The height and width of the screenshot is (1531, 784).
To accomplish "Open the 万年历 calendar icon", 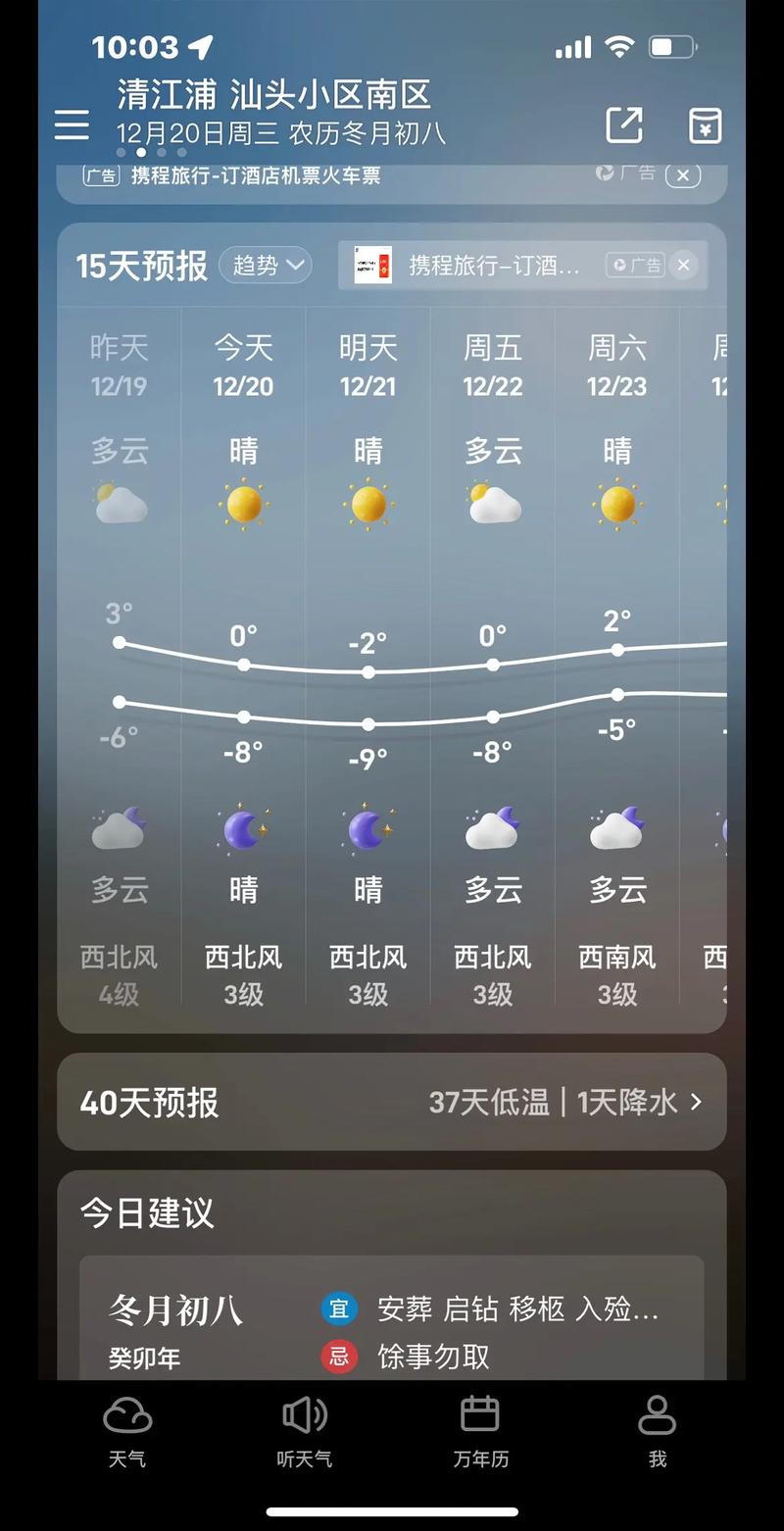I will coord(480,1414).
